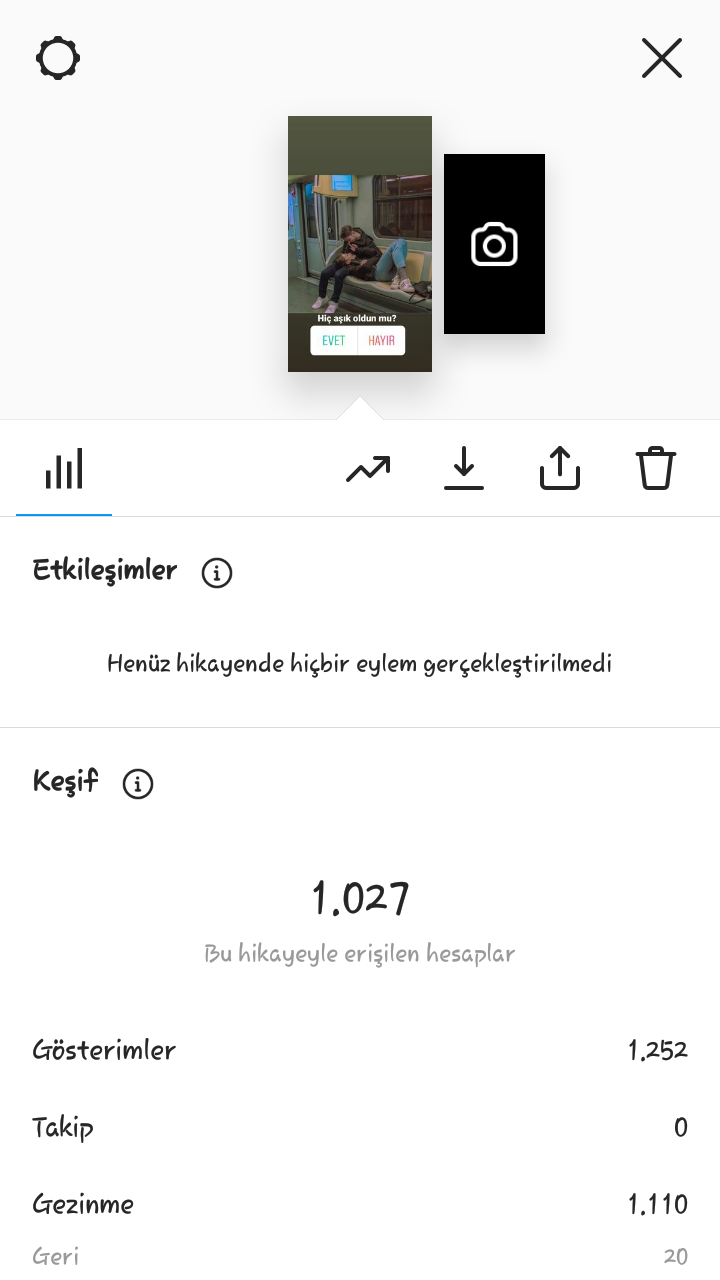Download this story
720x1280 pixels.
pos(464,468)
